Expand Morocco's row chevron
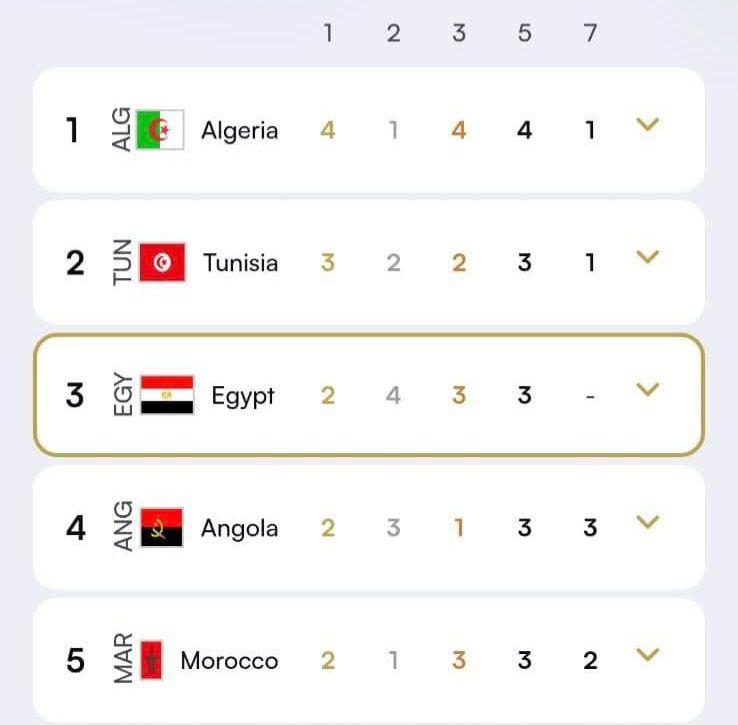 (x=648, y=655)
